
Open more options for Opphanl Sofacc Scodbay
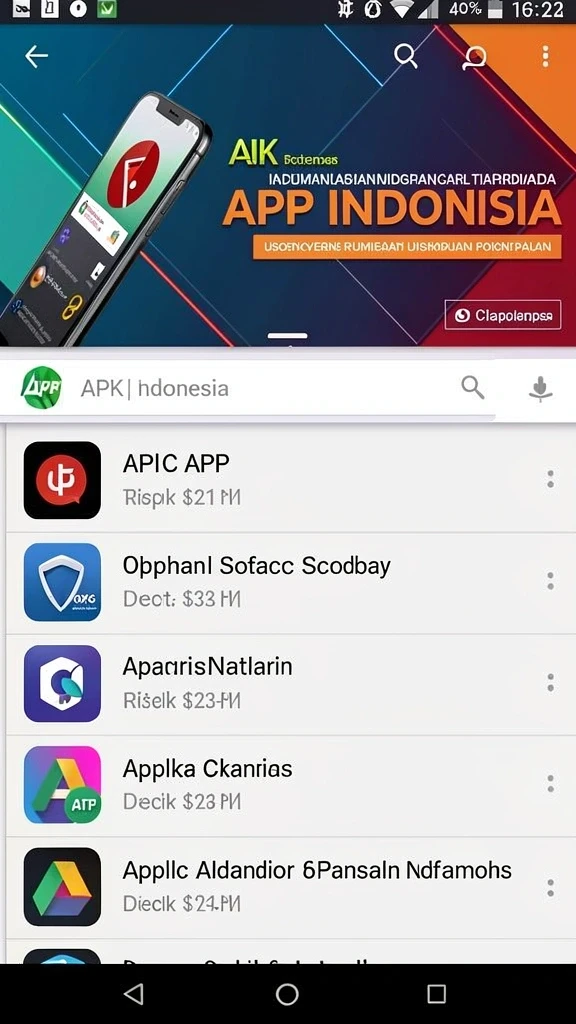point(551,581)
